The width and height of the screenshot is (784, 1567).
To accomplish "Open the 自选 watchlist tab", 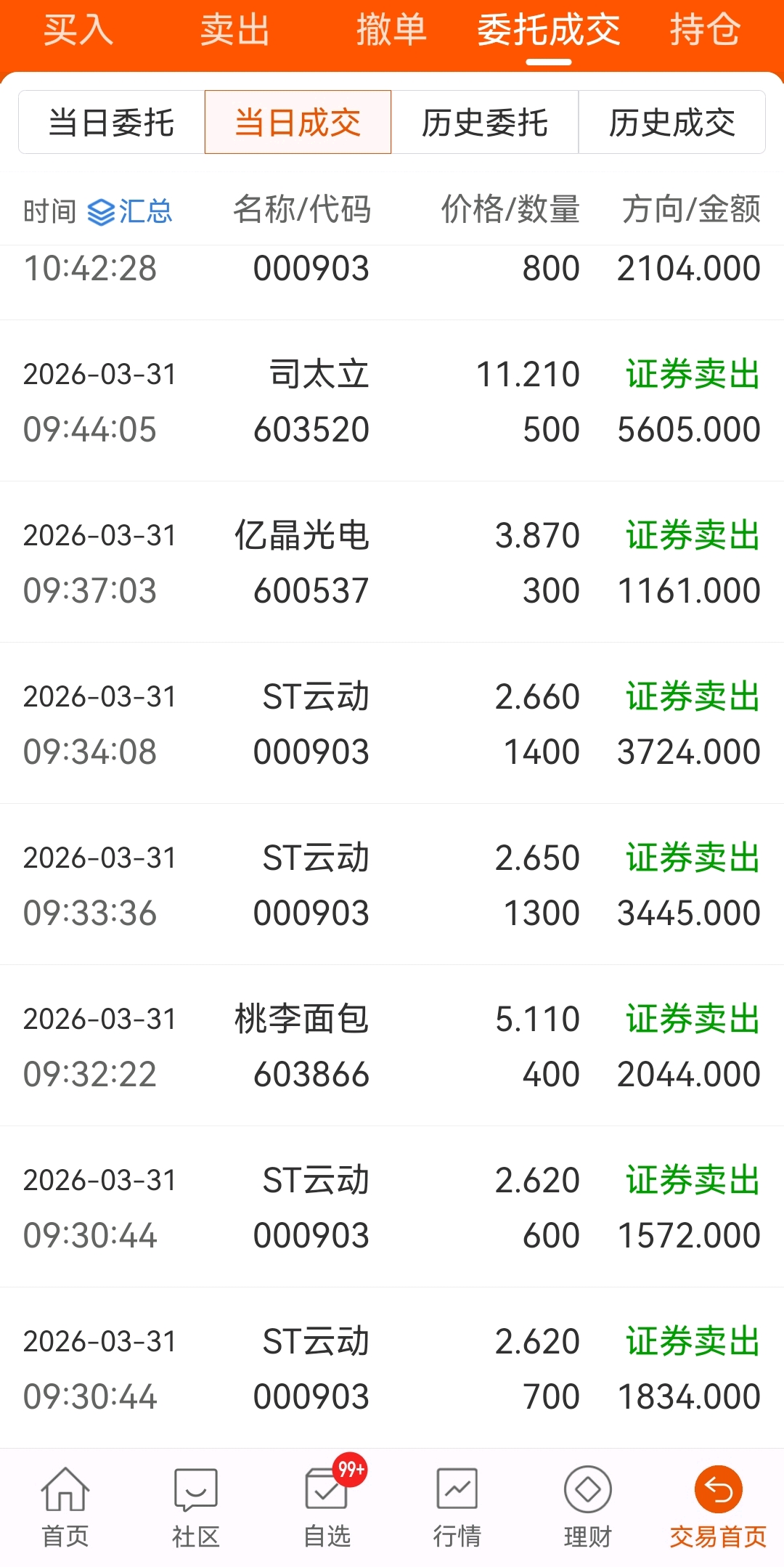I will 327,1507.
